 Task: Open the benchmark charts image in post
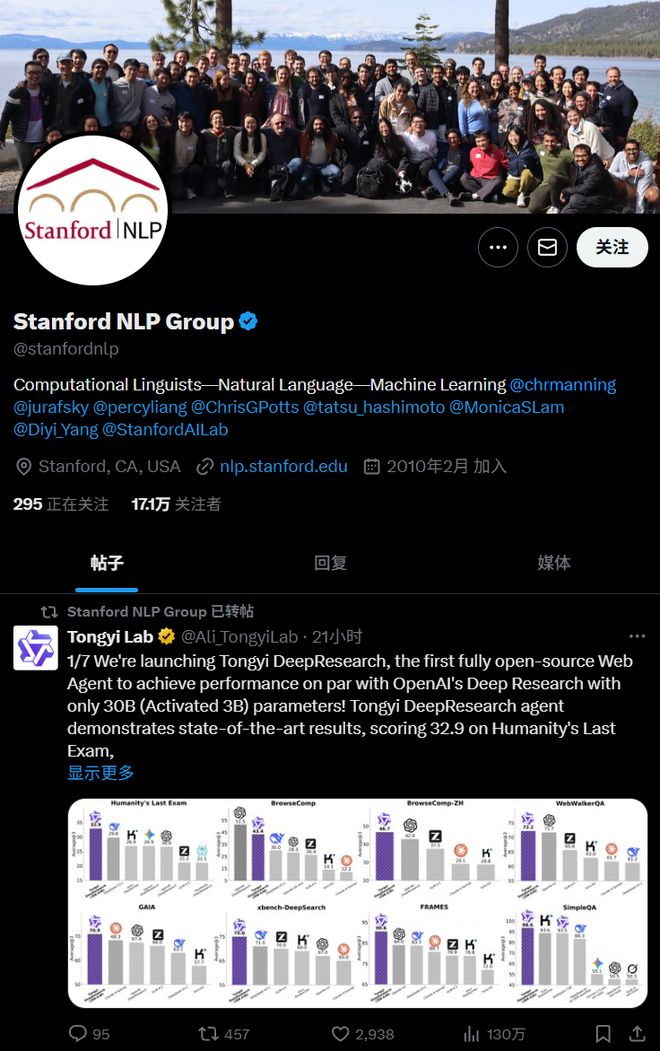(357, 901)
